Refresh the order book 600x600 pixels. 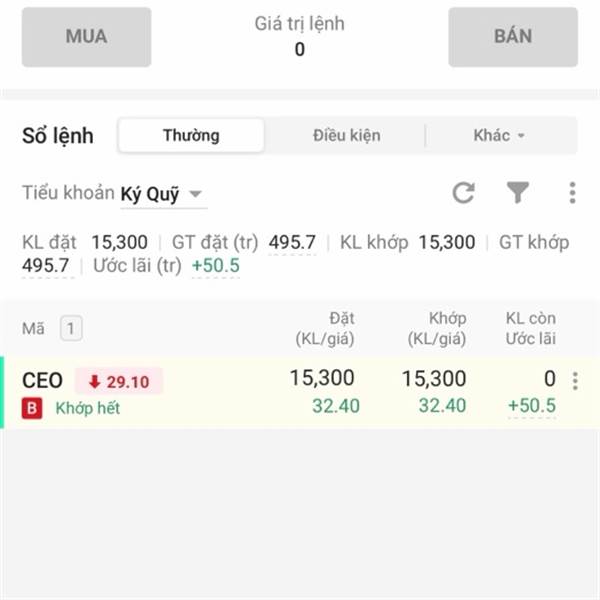pos(463,192)
